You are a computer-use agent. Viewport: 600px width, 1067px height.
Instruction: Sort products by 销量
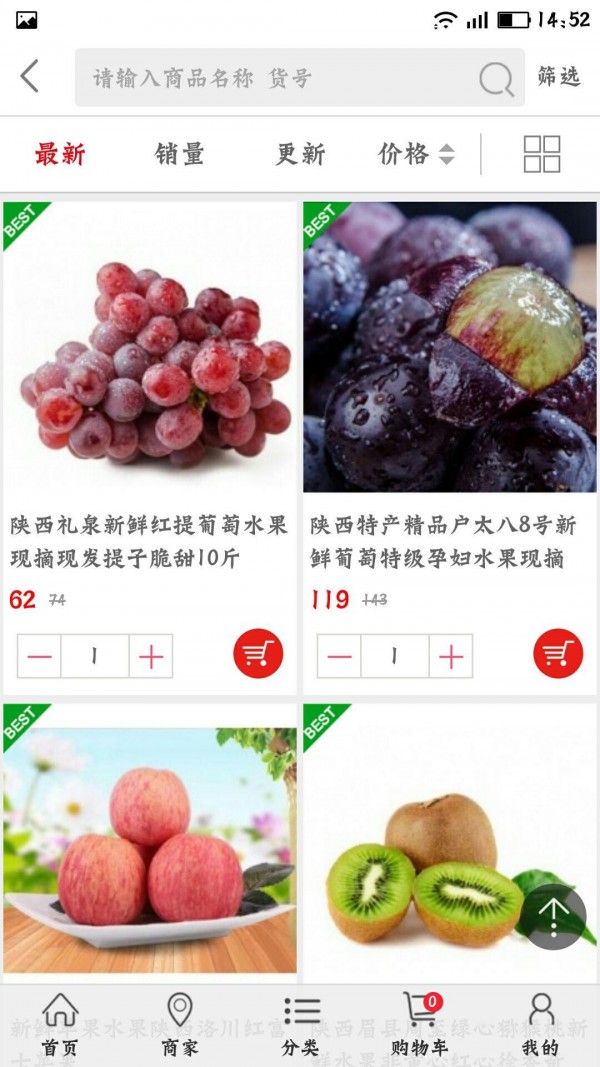pyautogui.click(x=180, y=154)
